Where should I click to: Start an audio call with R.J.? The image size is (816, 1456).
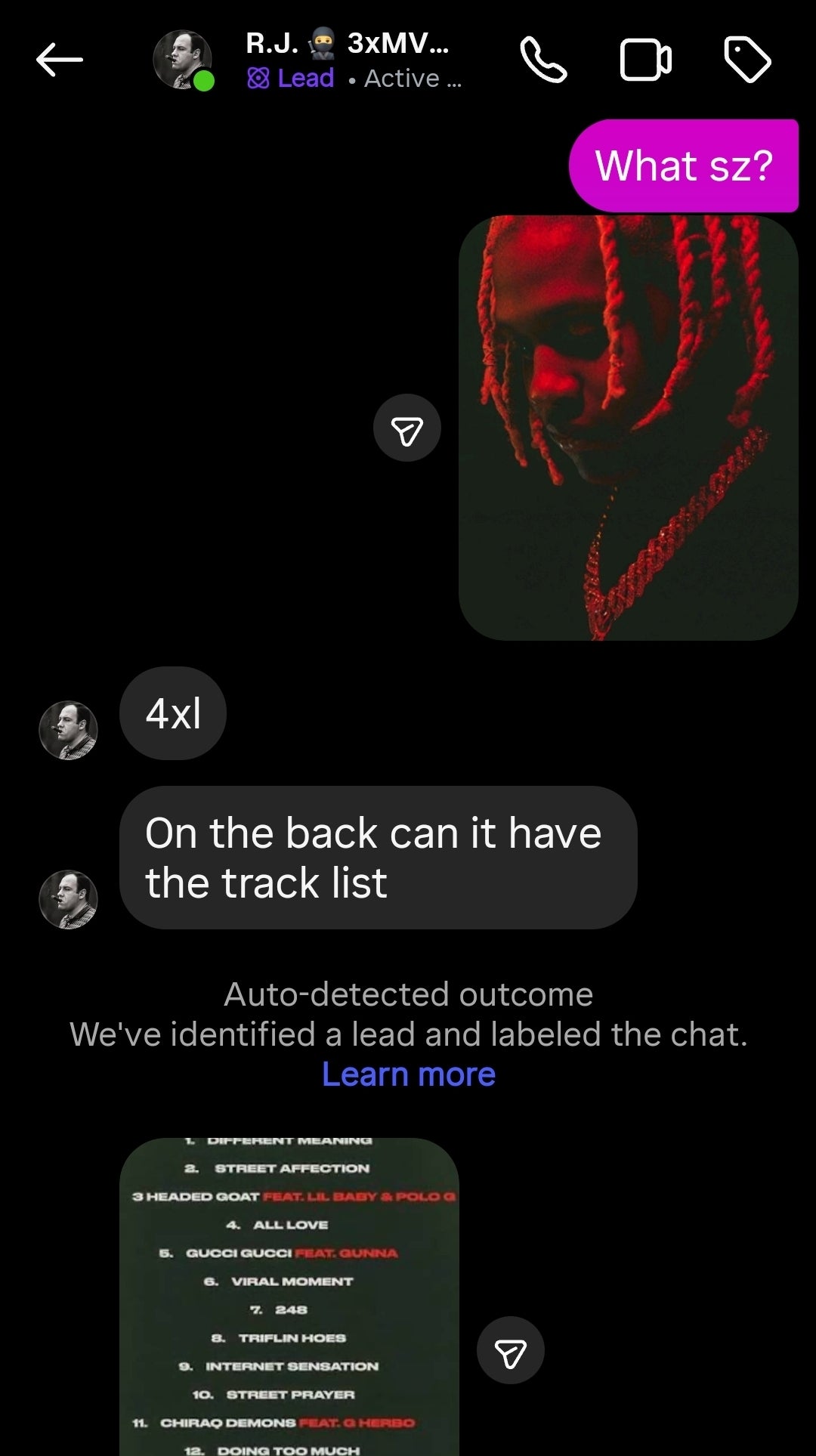(542, 60)
